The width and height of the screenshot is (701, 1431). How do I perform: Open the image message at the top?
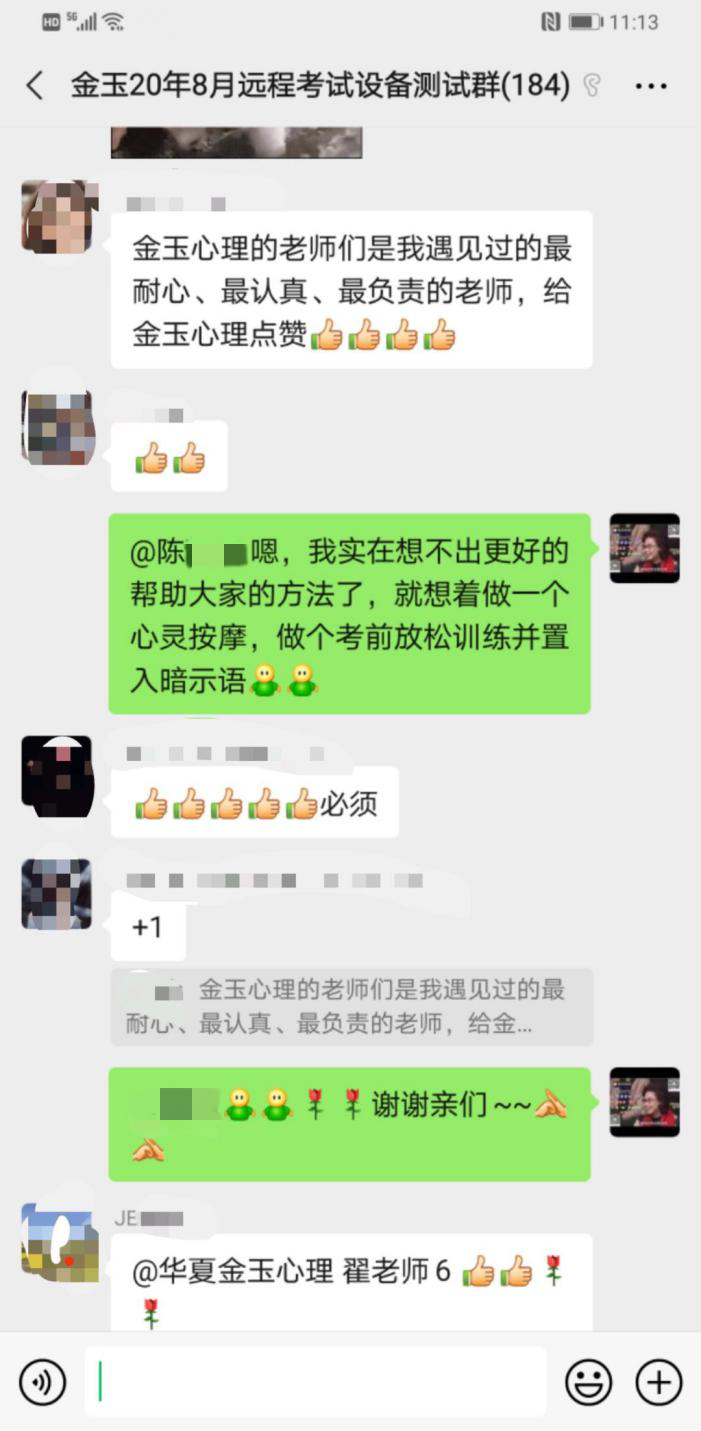point(236,142)
